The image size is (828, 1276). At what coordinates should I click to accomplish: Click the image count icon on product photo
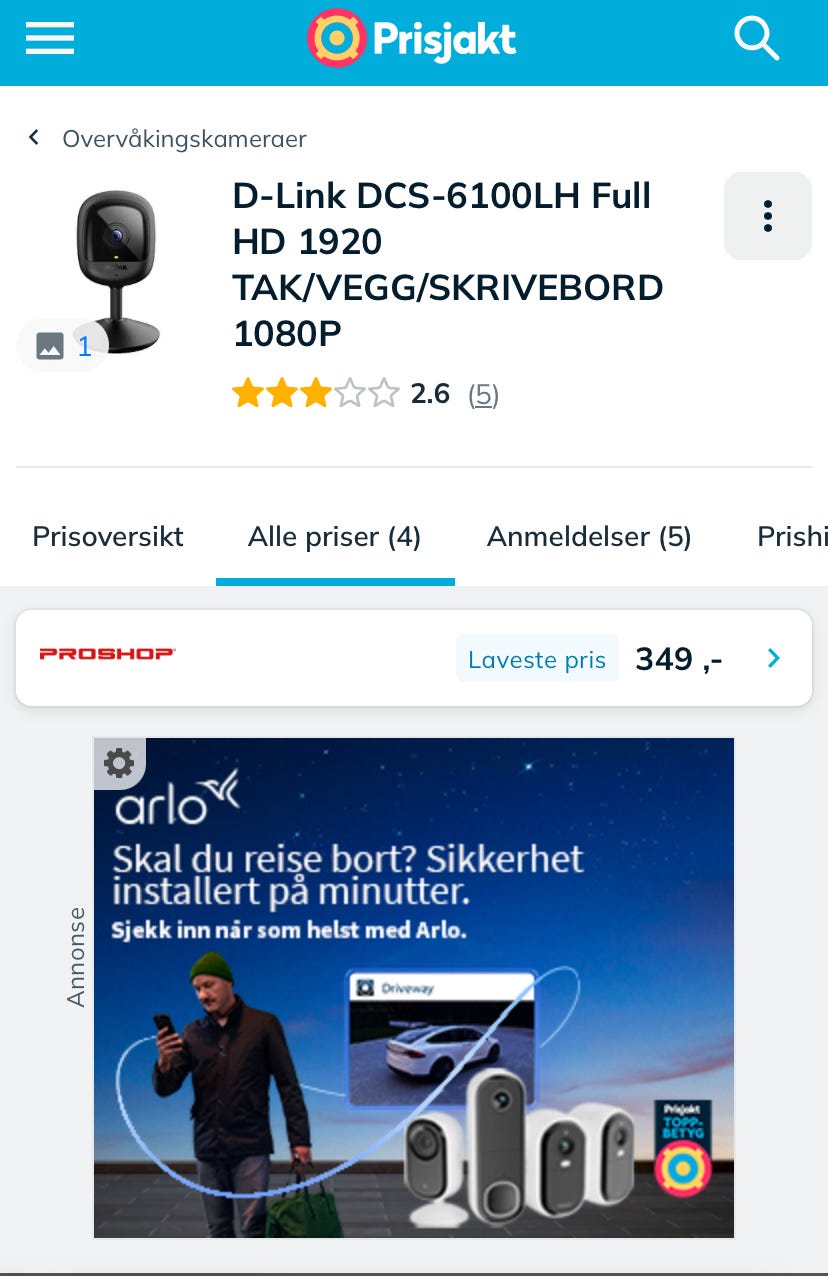[62, 346]
